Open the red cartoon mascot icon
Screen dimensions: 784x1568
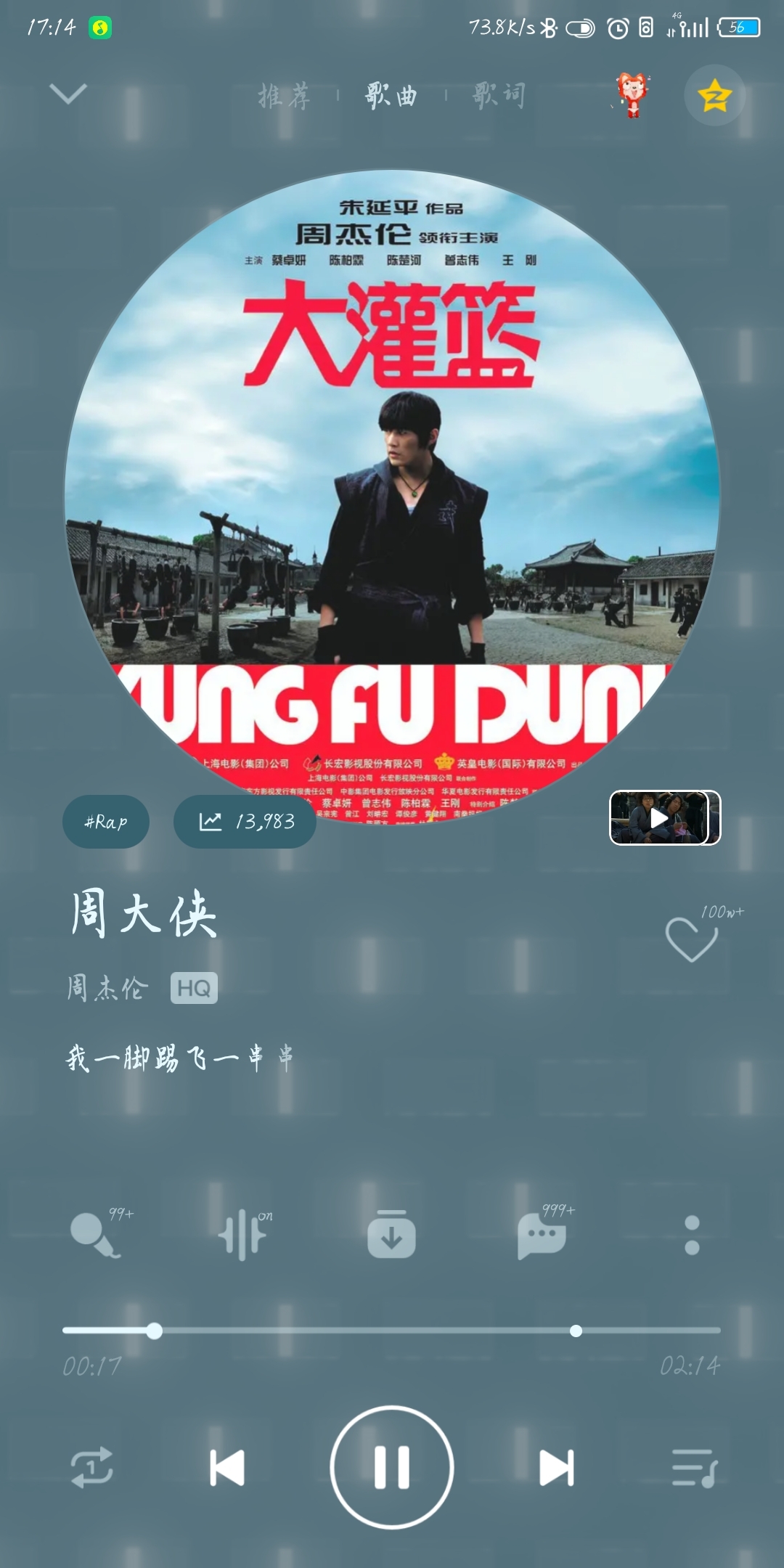(x=632, y=95)
